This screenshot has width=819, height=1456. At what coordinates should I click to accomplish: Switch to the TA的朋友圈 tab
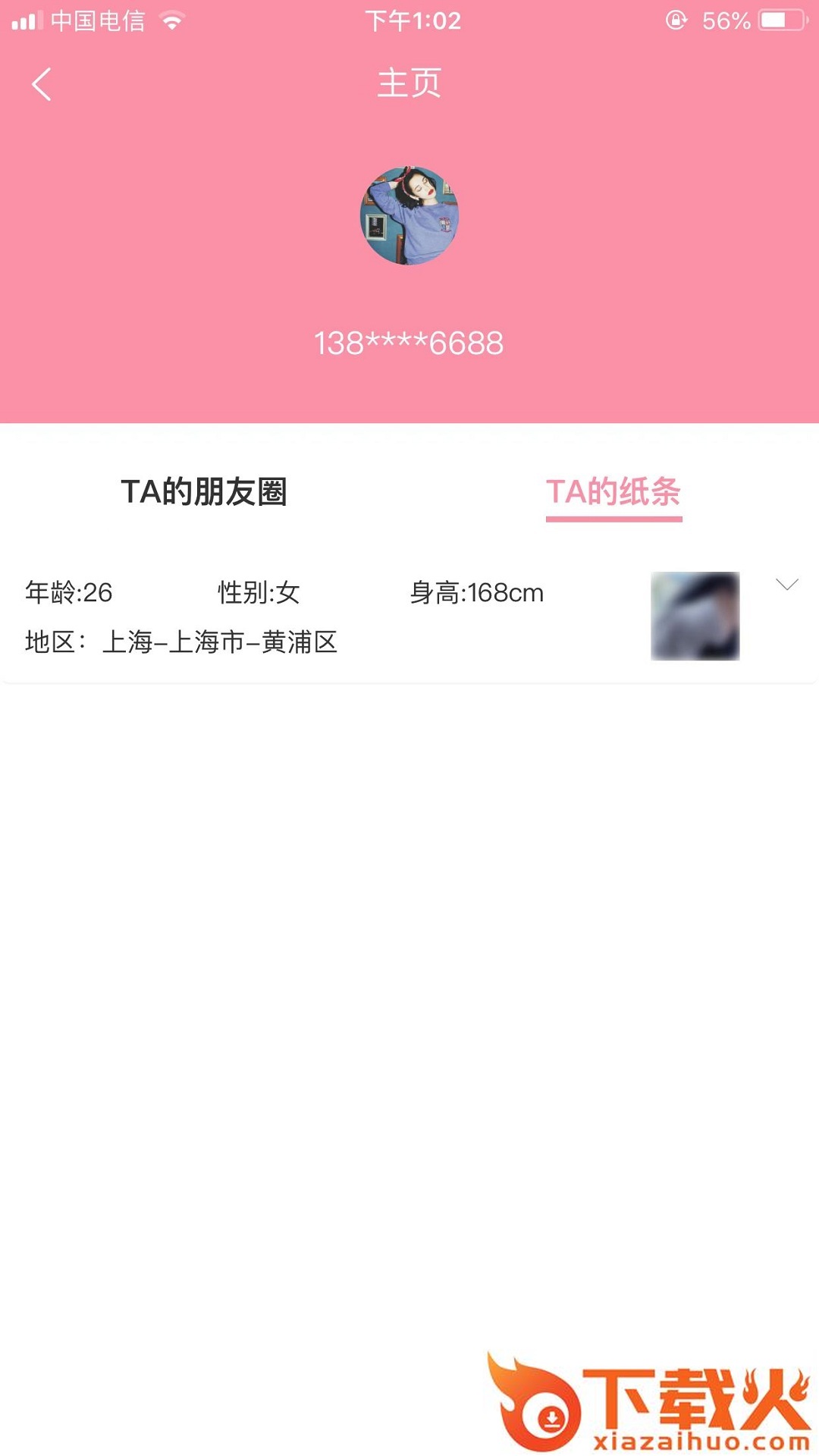coord(204,492)
